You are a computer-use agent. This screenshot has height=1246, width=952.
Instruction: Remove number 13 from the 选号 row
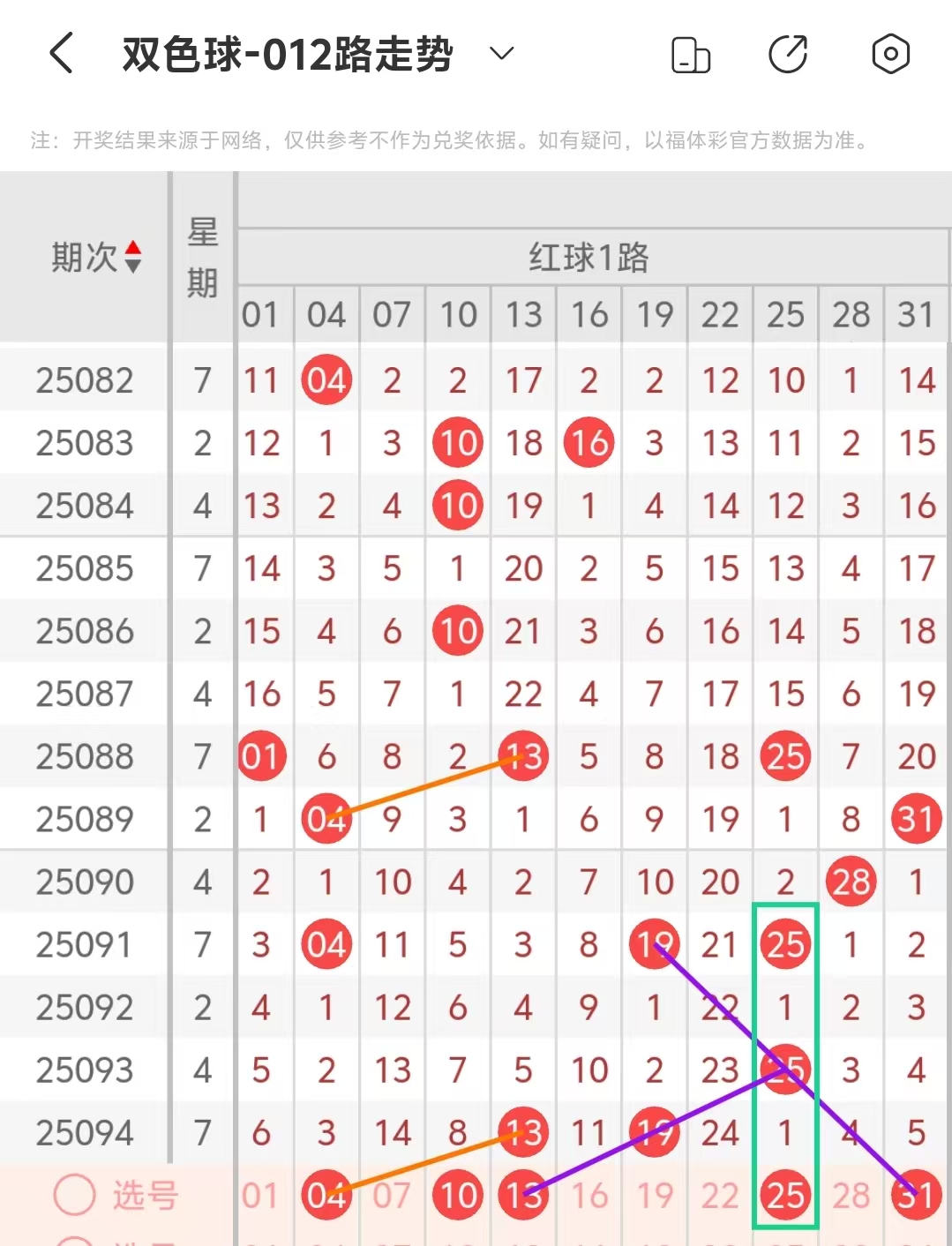coord(523,1196)
